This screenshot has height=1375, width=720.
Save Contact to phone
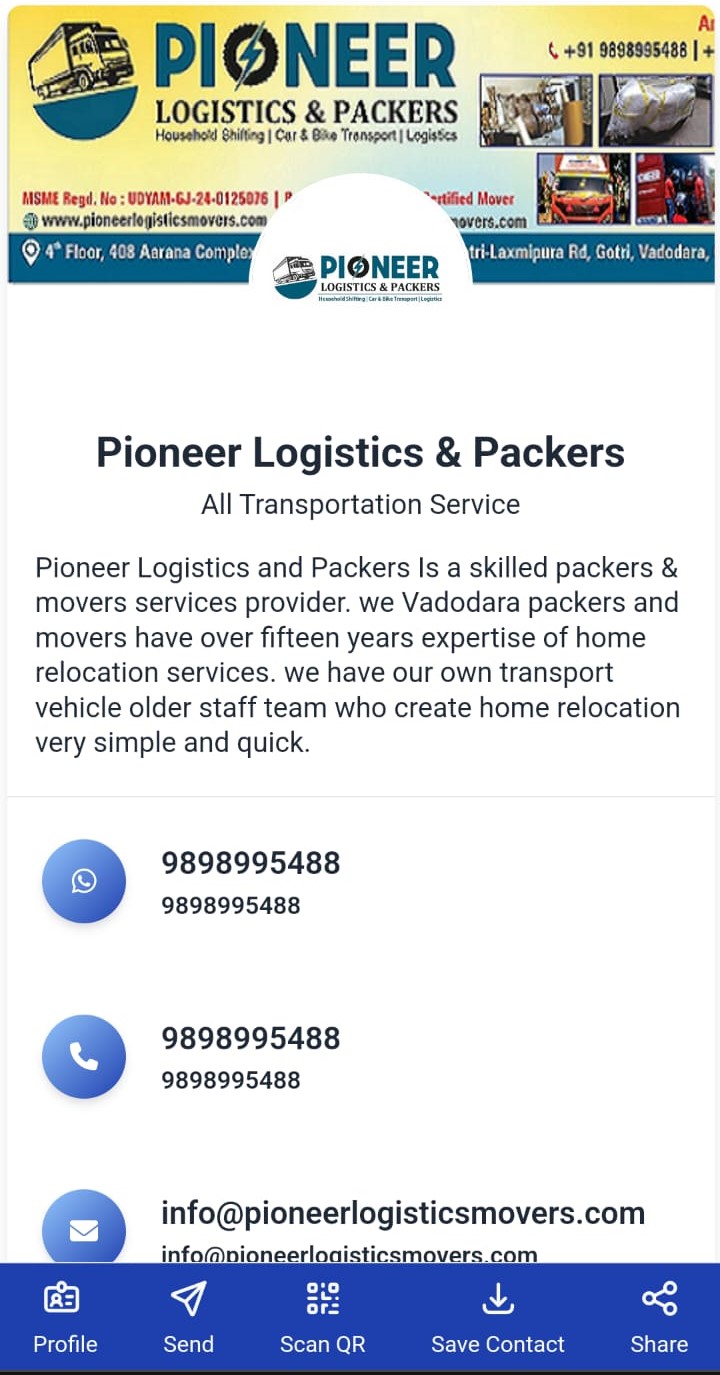click(x=498, y=1319)
